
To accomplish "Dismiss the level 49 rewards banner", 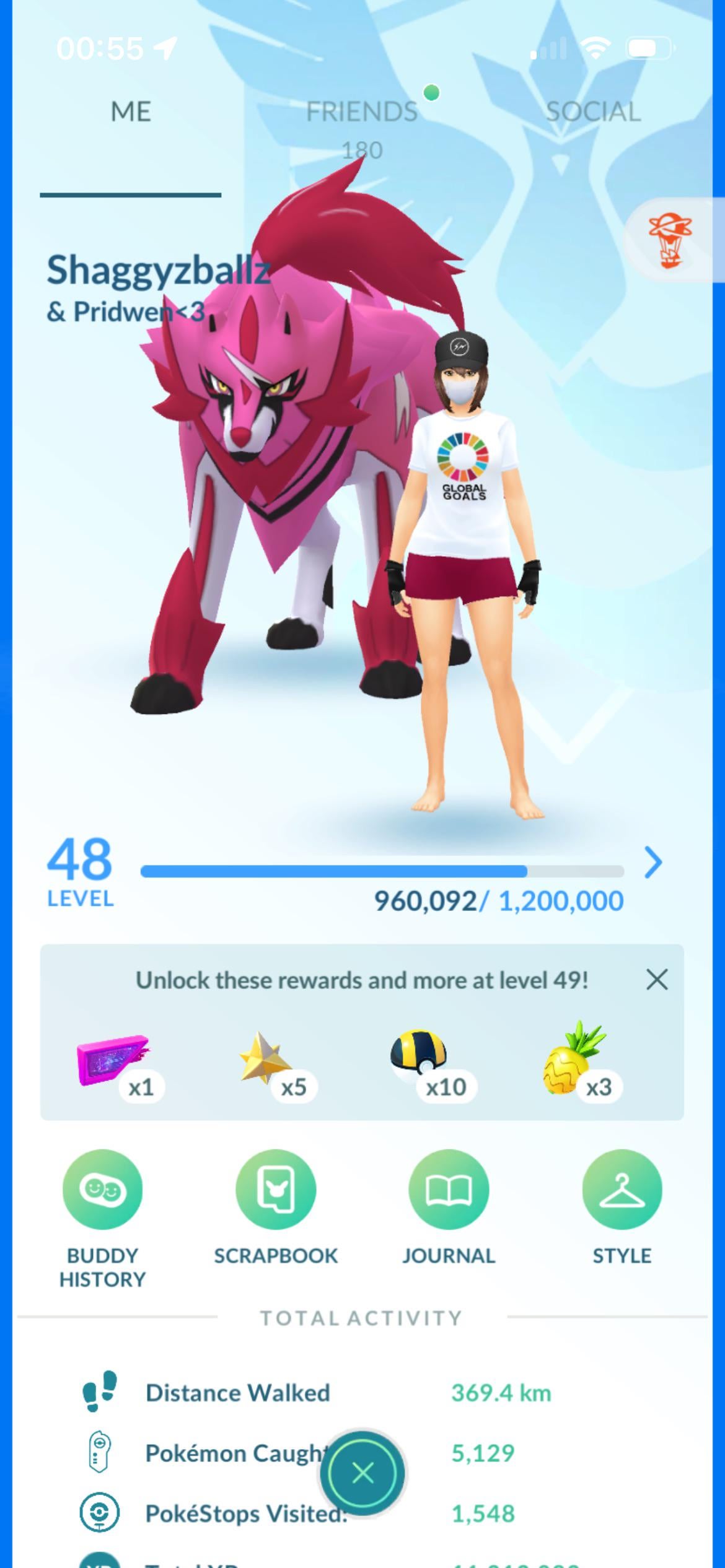I will point(657,980).
